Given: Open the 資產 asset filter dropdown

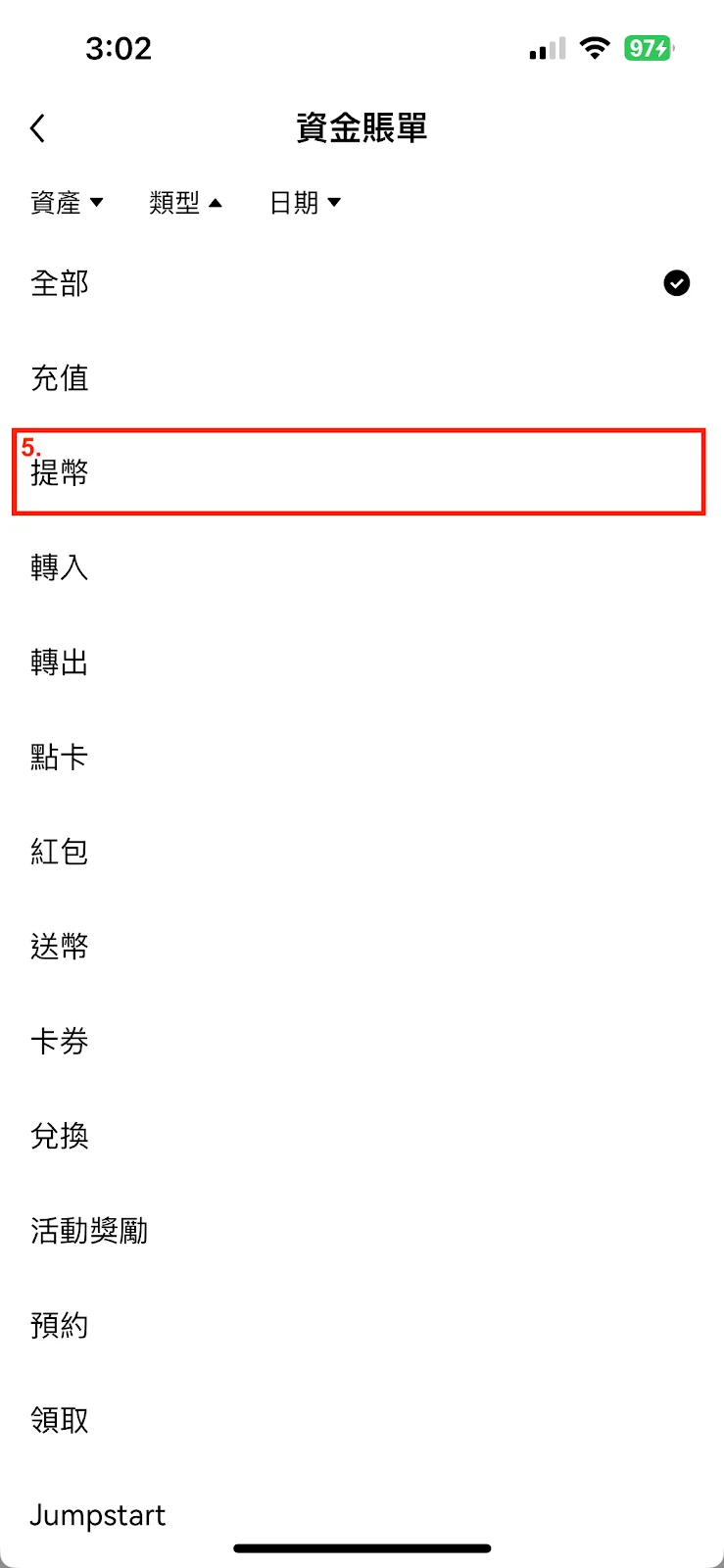Looking at the screenshot, I should (x=67, y=203).
